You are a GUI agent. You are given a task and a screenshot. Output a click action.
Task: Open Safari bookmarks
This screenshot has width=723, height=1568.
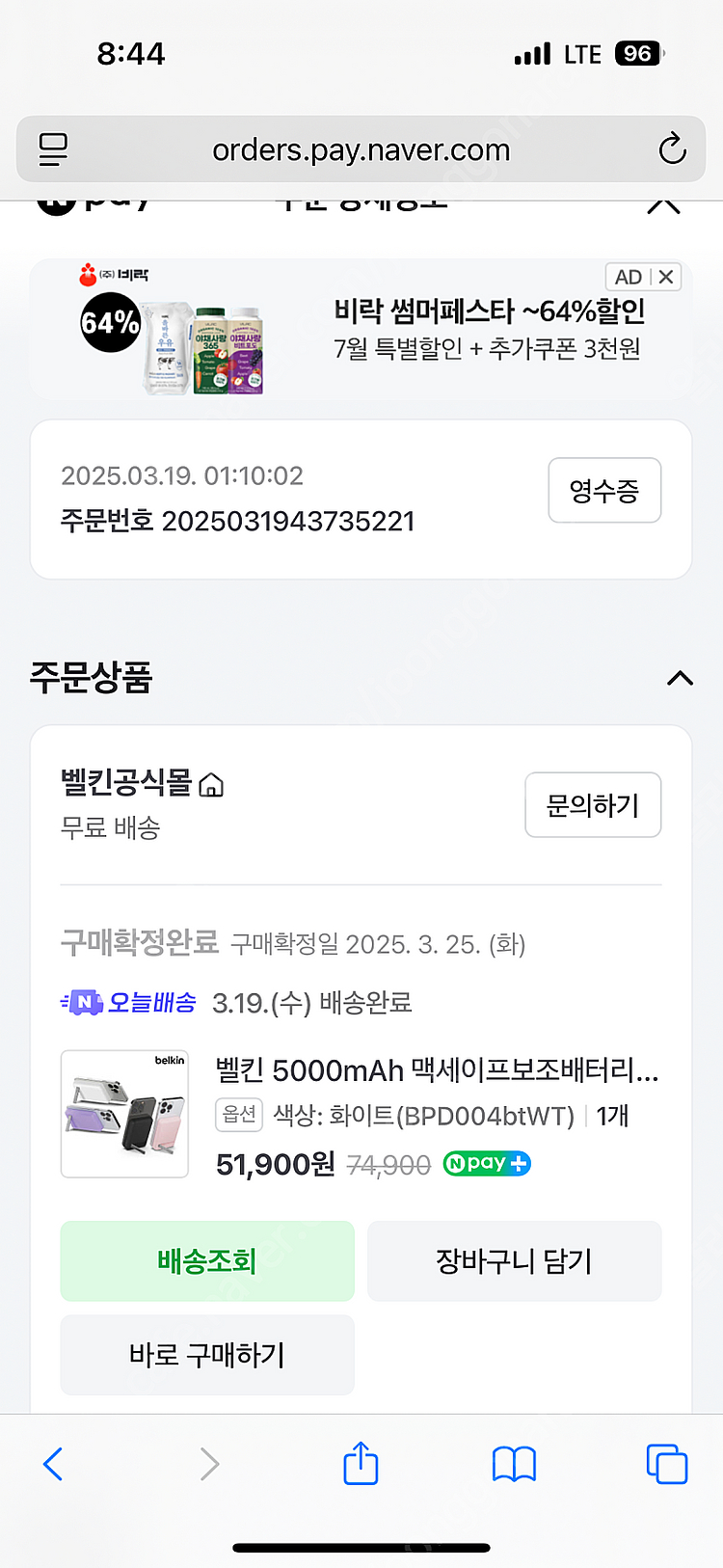tap(513, 1463)
